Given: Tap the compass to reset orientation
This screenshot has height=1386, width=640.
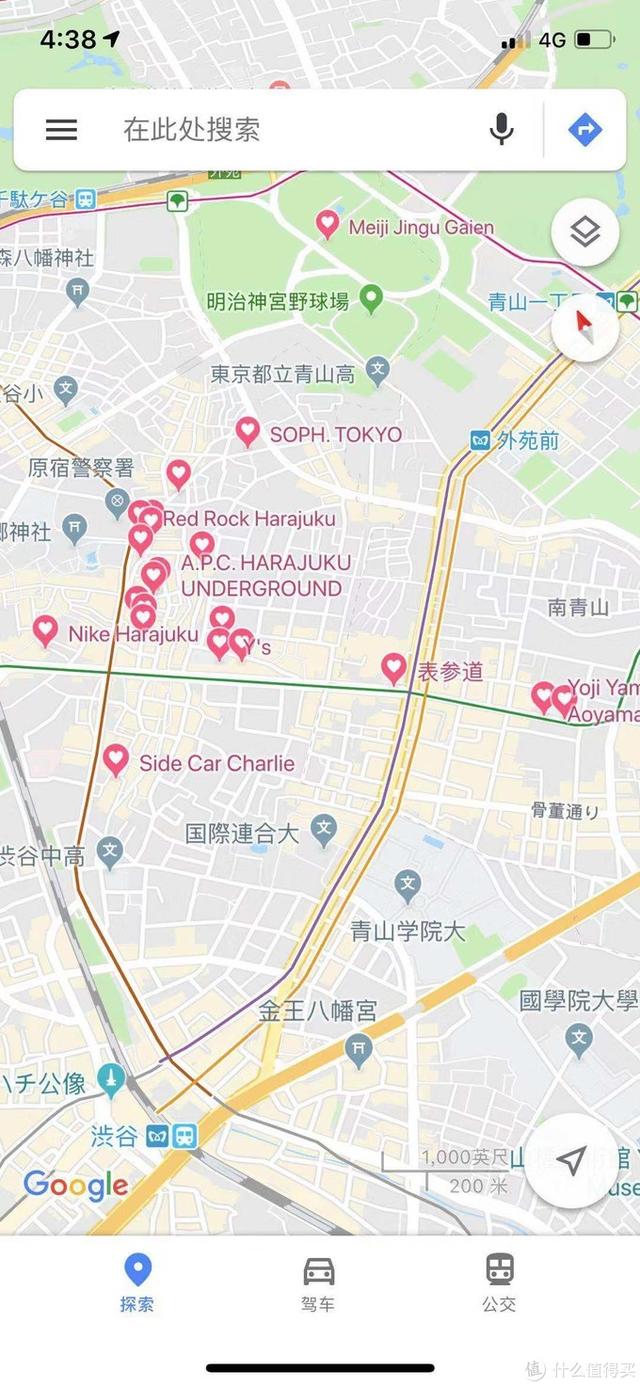Looking at the screenshot, I should click(585, 326).
